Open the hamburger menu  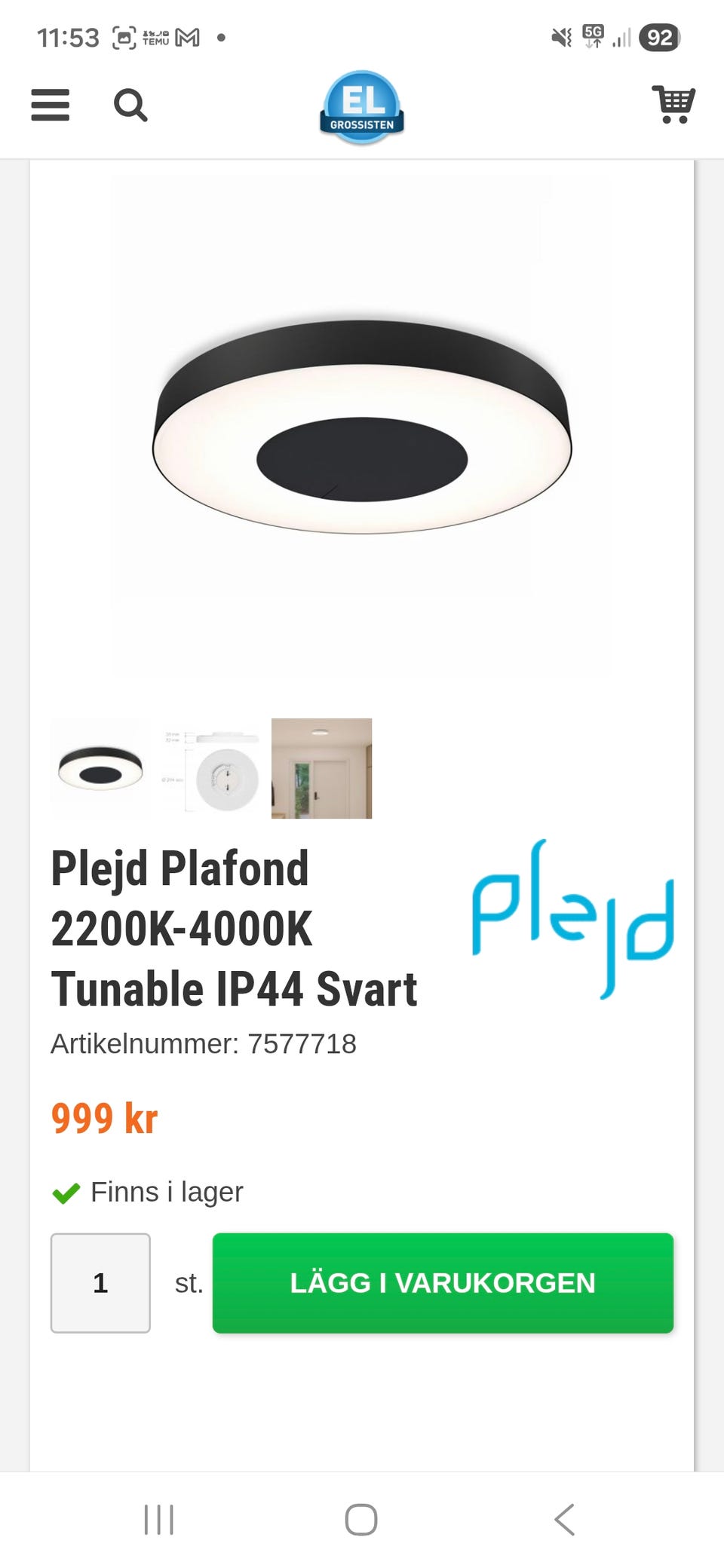(x=50, y=106)
